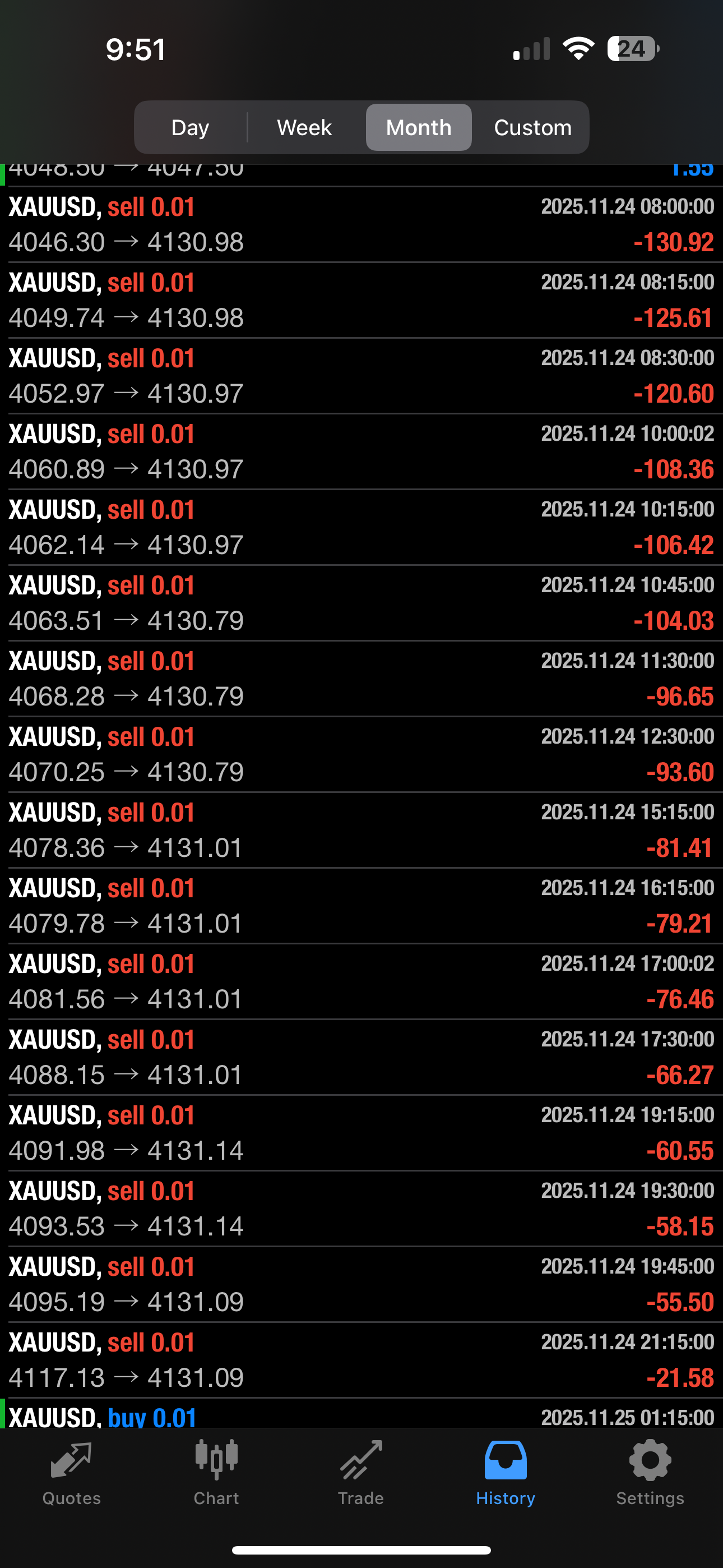Expand the trade opened at 4060.89

[361, 451]
